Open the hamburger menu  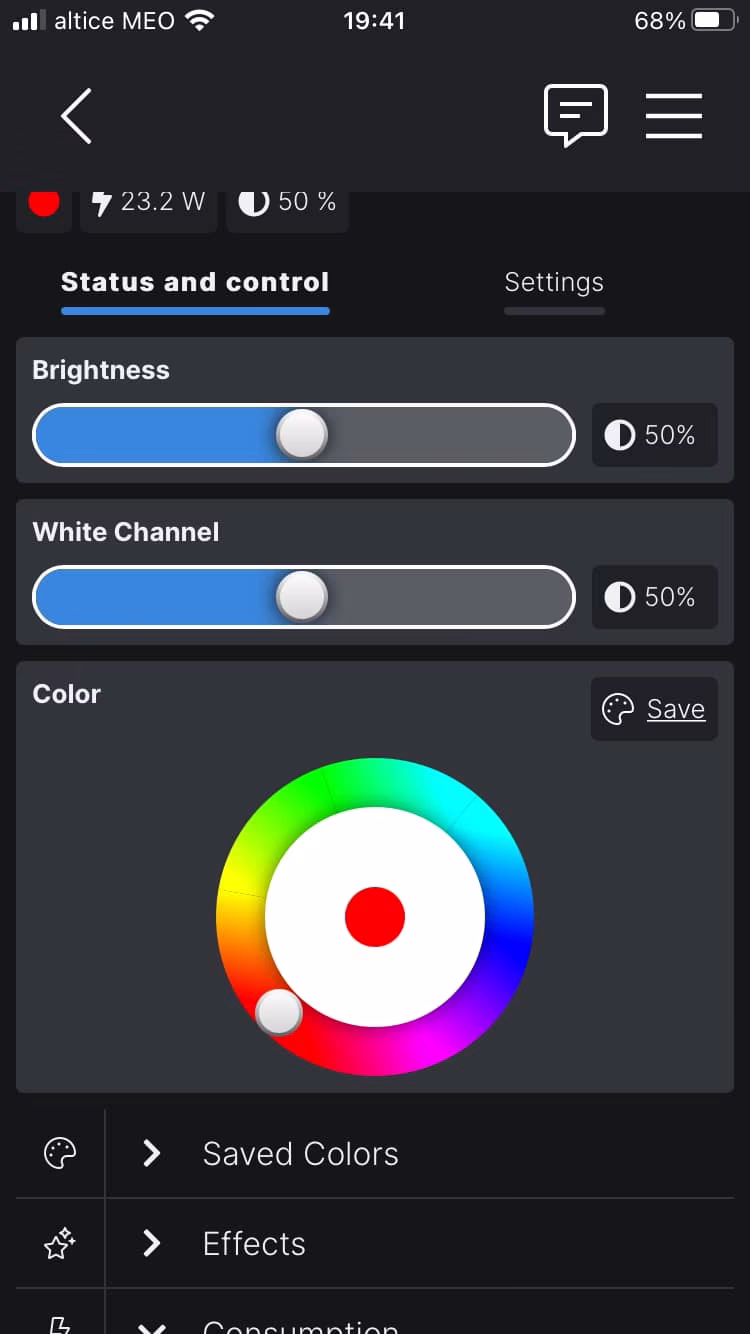pos(674,116)
